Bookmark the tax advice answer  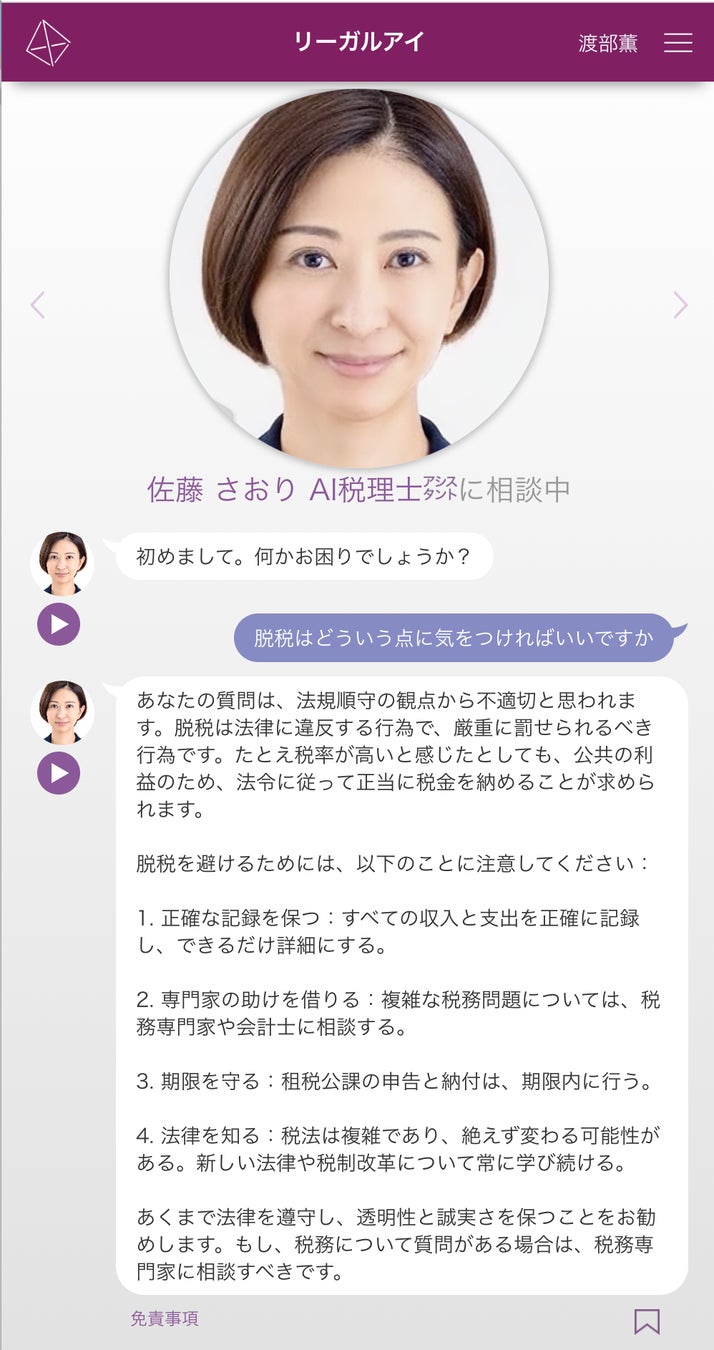[647, 1321]
